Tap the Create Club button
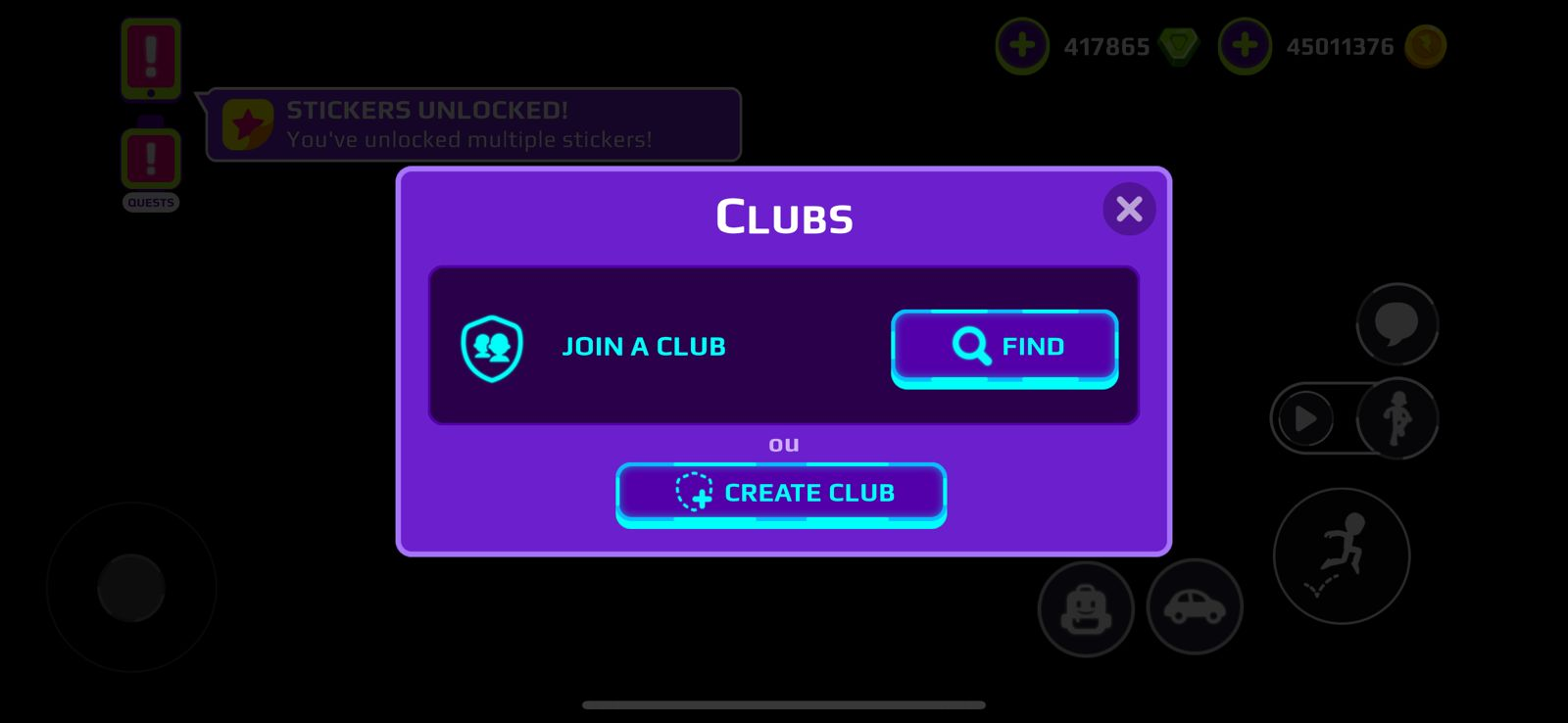Screen dimensions: 1568x723 tap(781, 493)
